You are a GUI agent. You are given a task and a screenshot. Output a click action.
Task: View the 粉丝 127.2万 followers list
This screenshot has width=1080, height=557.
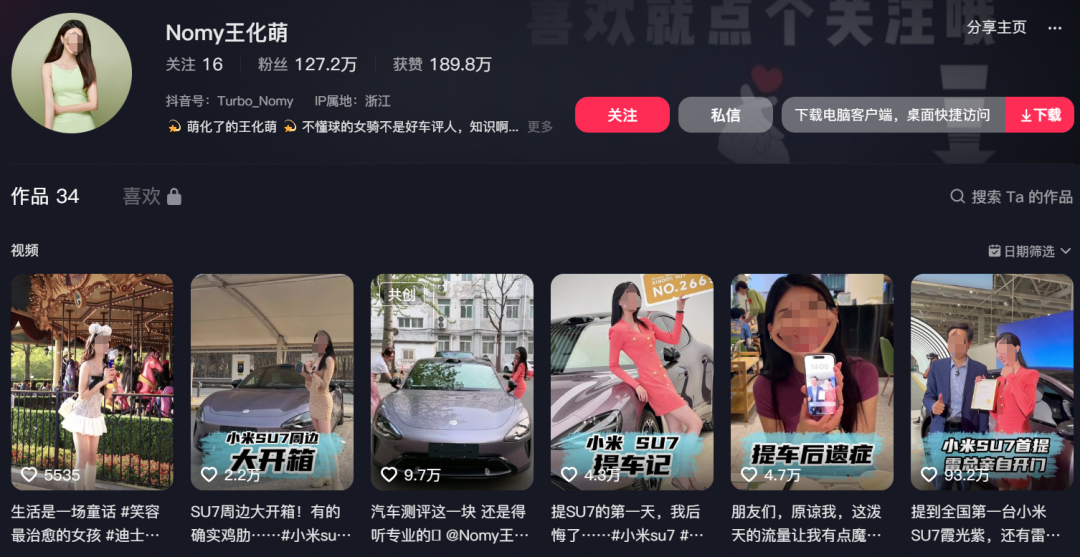click(x=307, y=64)
